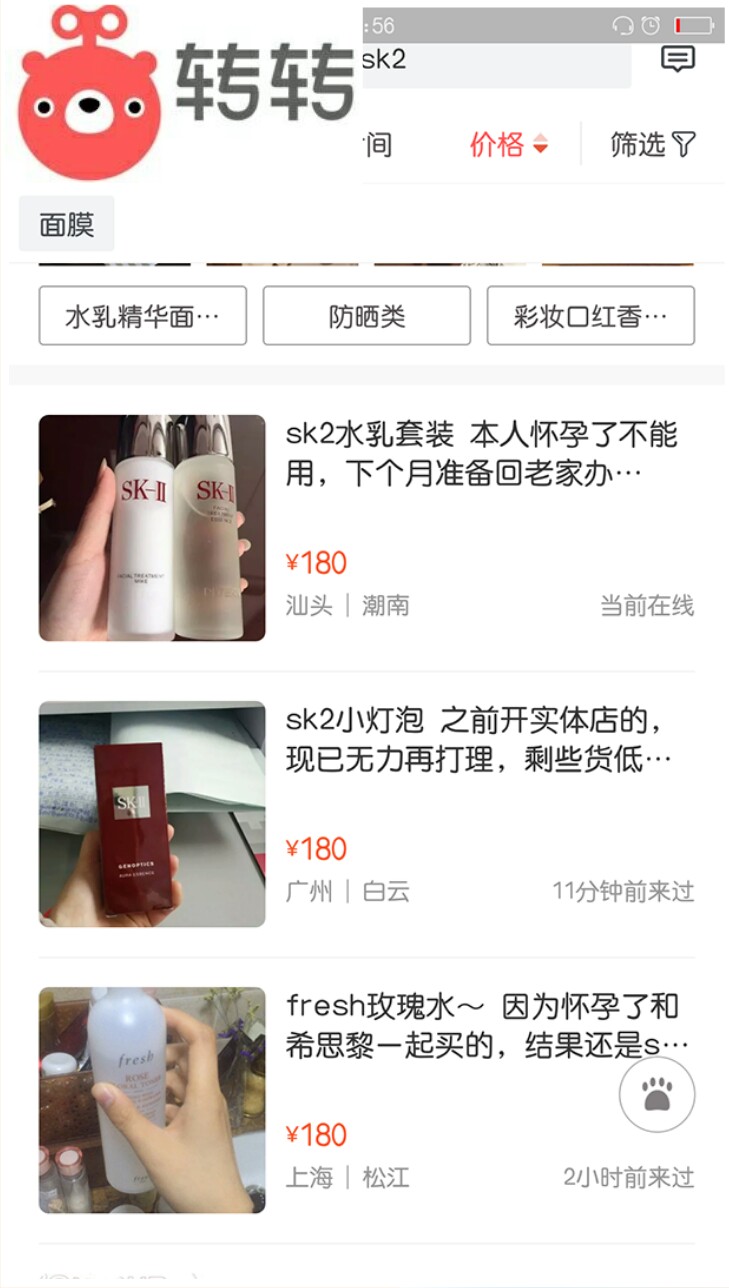Open the messages icon beside the search bar

point(676,58)
